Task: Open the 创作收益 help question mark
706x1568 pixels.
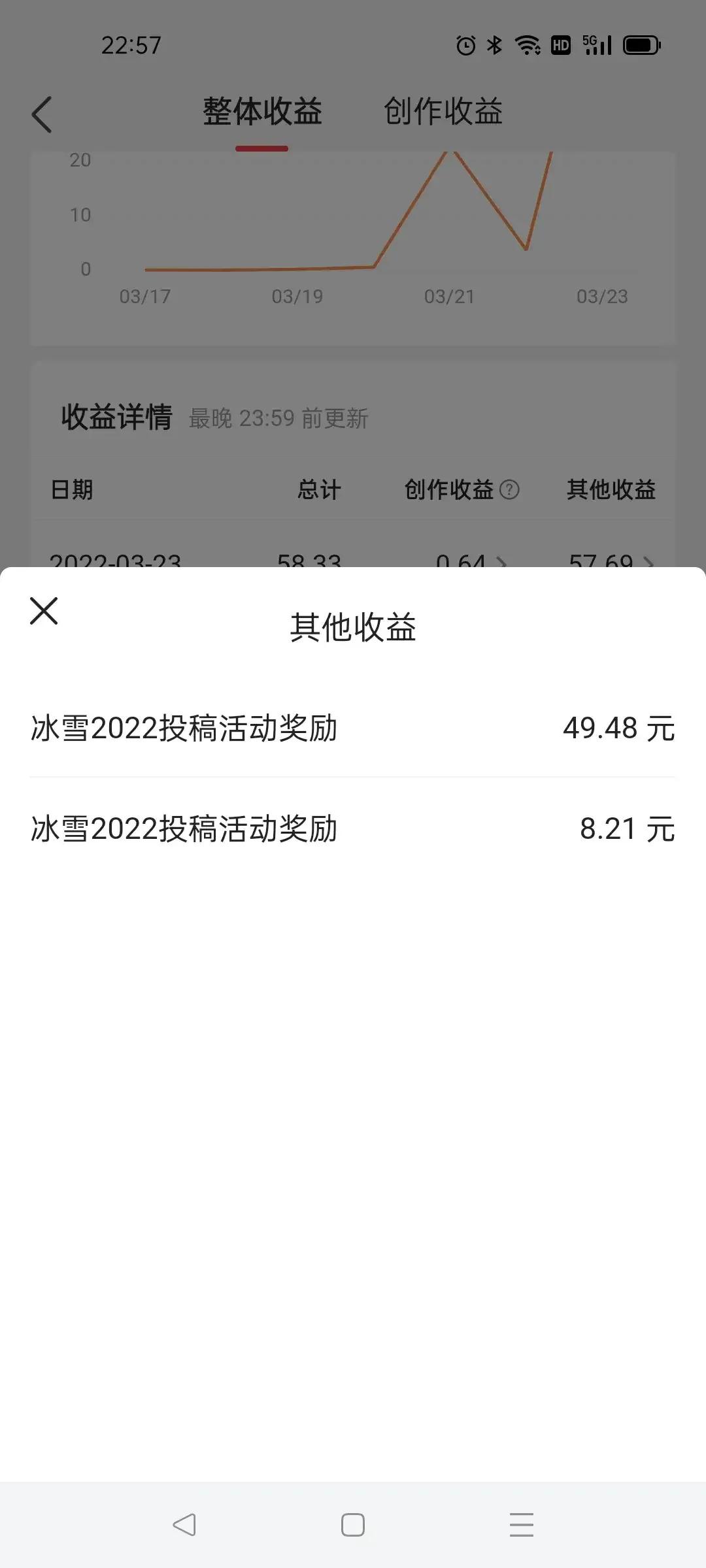Action: pos(509,490)
